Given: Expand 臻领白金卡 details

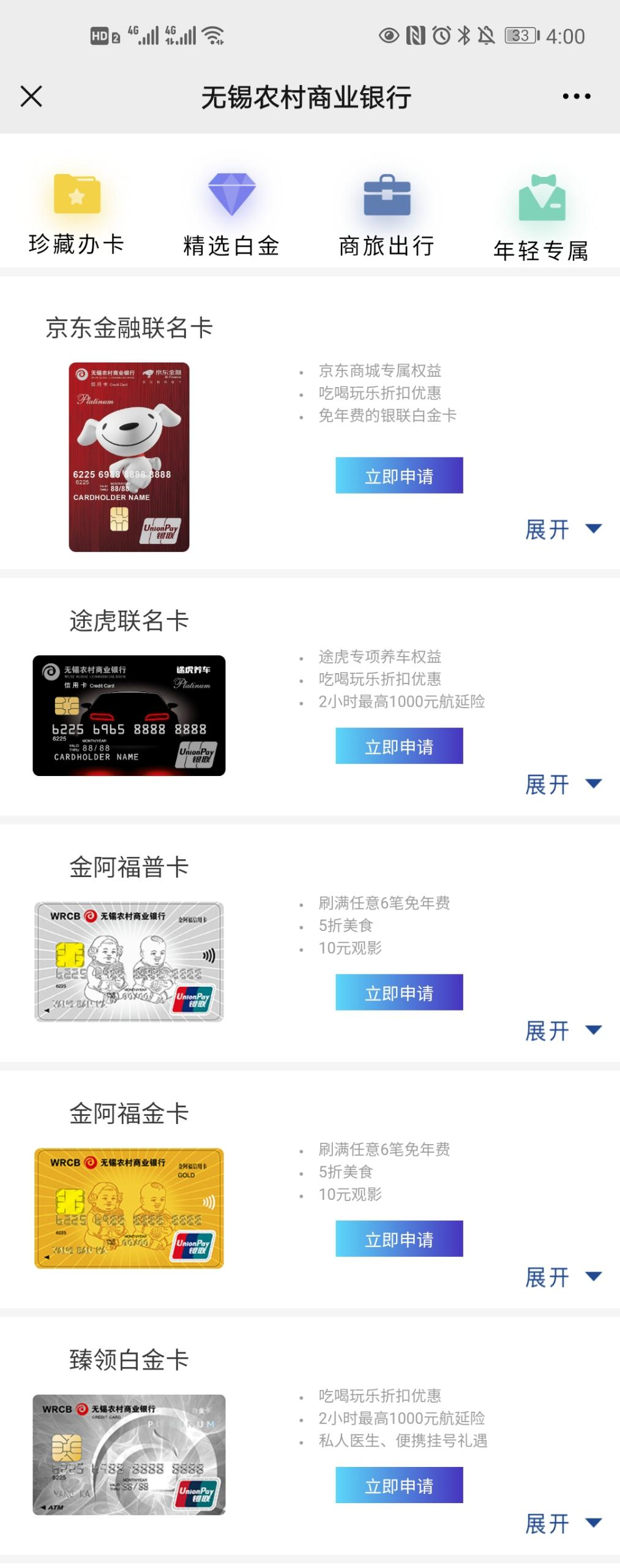Looking at the screenshot, I should pos(563,1523).
